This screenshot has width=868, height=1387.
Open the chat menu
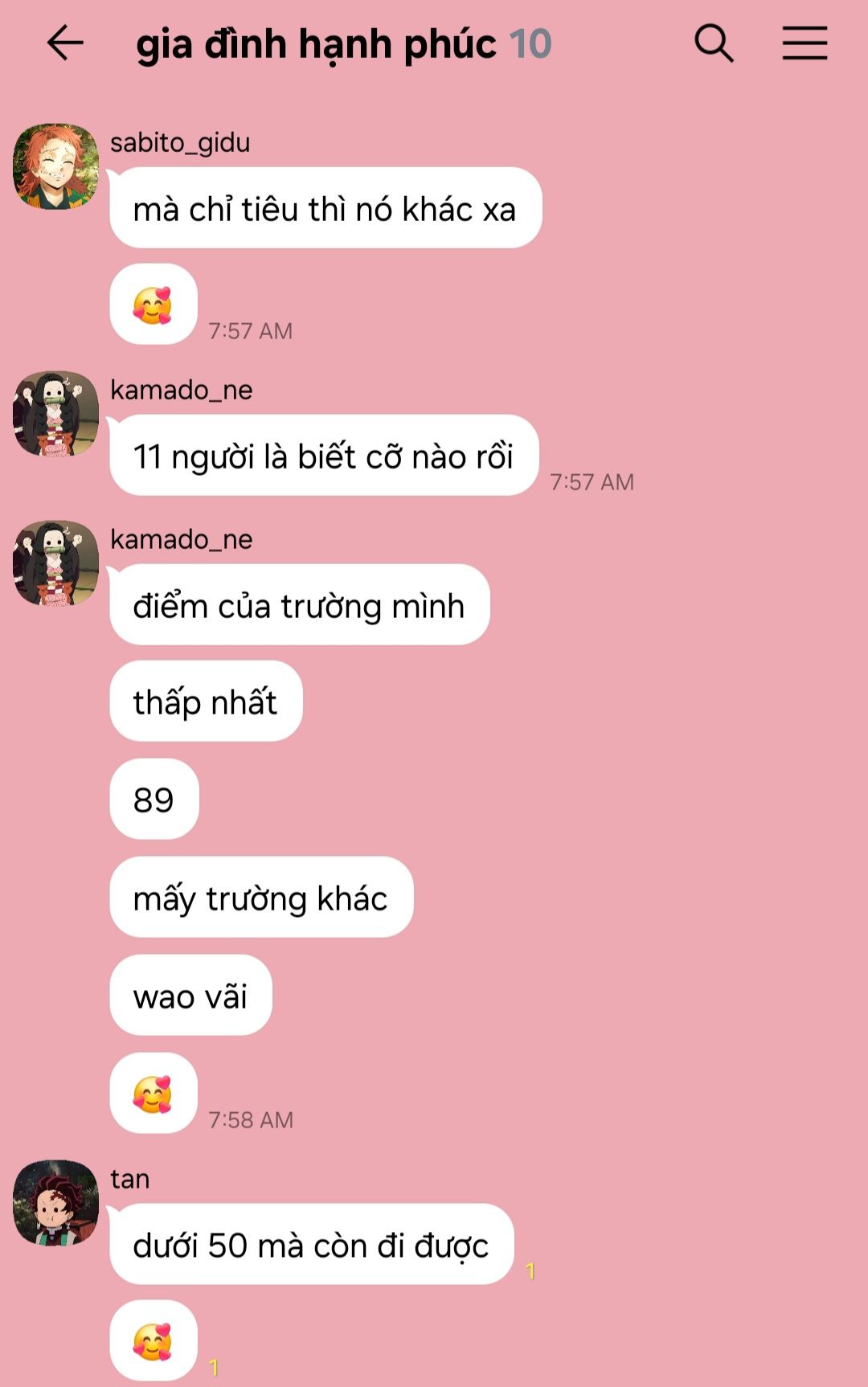tap(805, 43)
